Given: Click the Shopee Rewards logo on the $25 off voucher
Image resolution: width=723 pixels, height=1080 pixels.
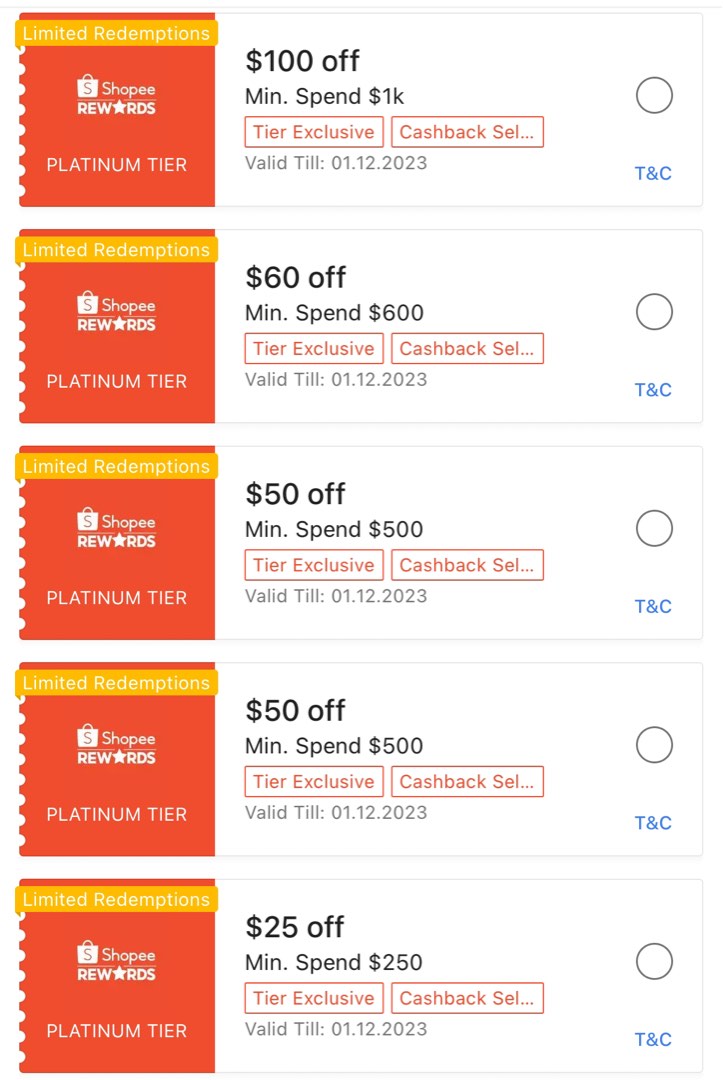Looking at the screenshot, I should 116,961.
